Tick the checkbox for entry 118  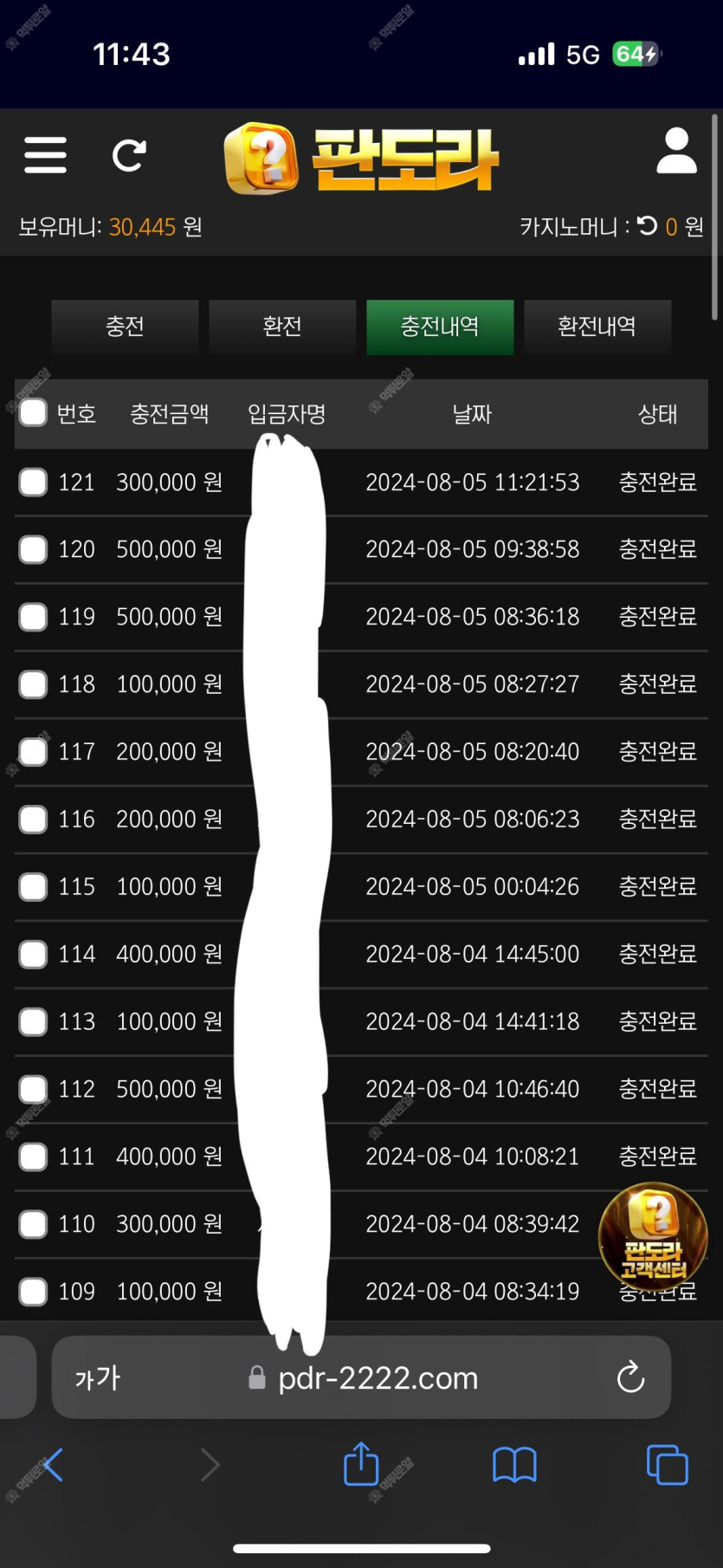tap(33, 684)
